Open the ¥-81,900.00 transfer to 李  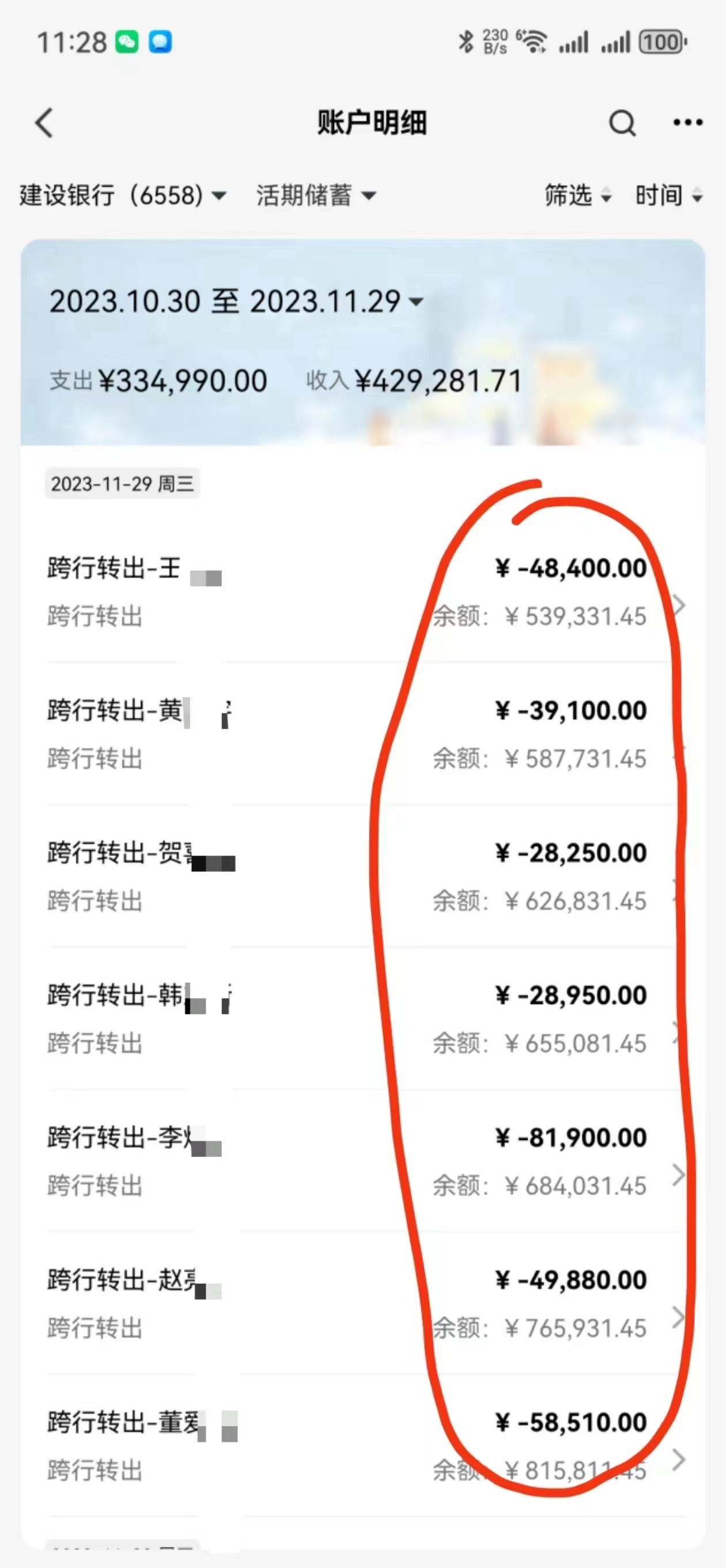(x=362, y=1162)
